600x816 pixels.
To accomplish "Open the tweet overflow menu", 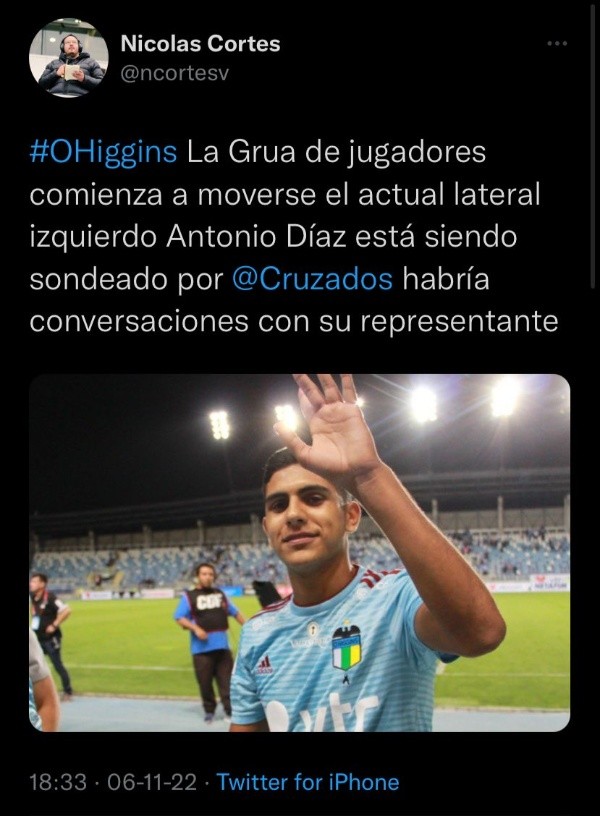I will (x=558, y=44).
